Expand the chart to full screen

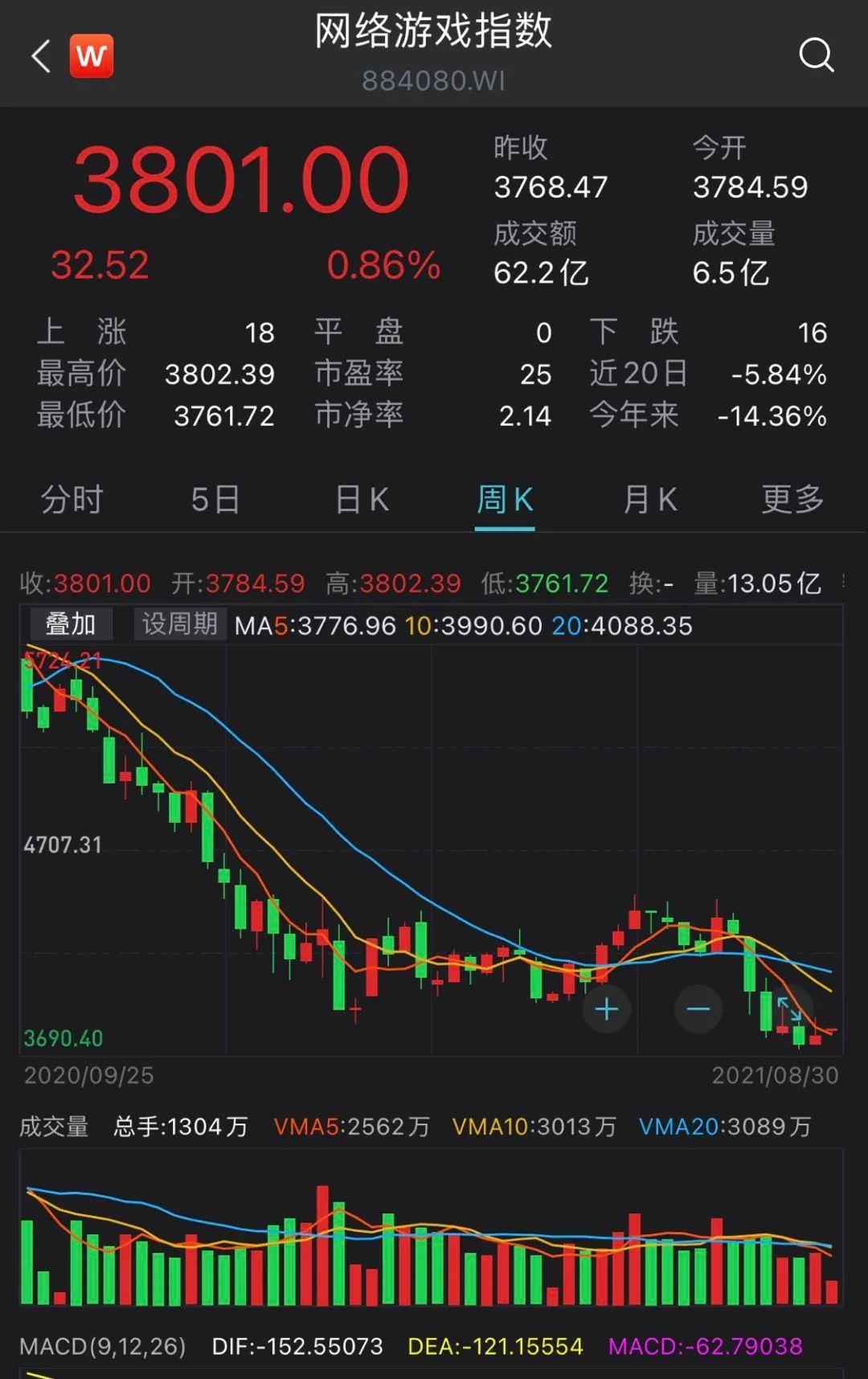point(789,1009)
